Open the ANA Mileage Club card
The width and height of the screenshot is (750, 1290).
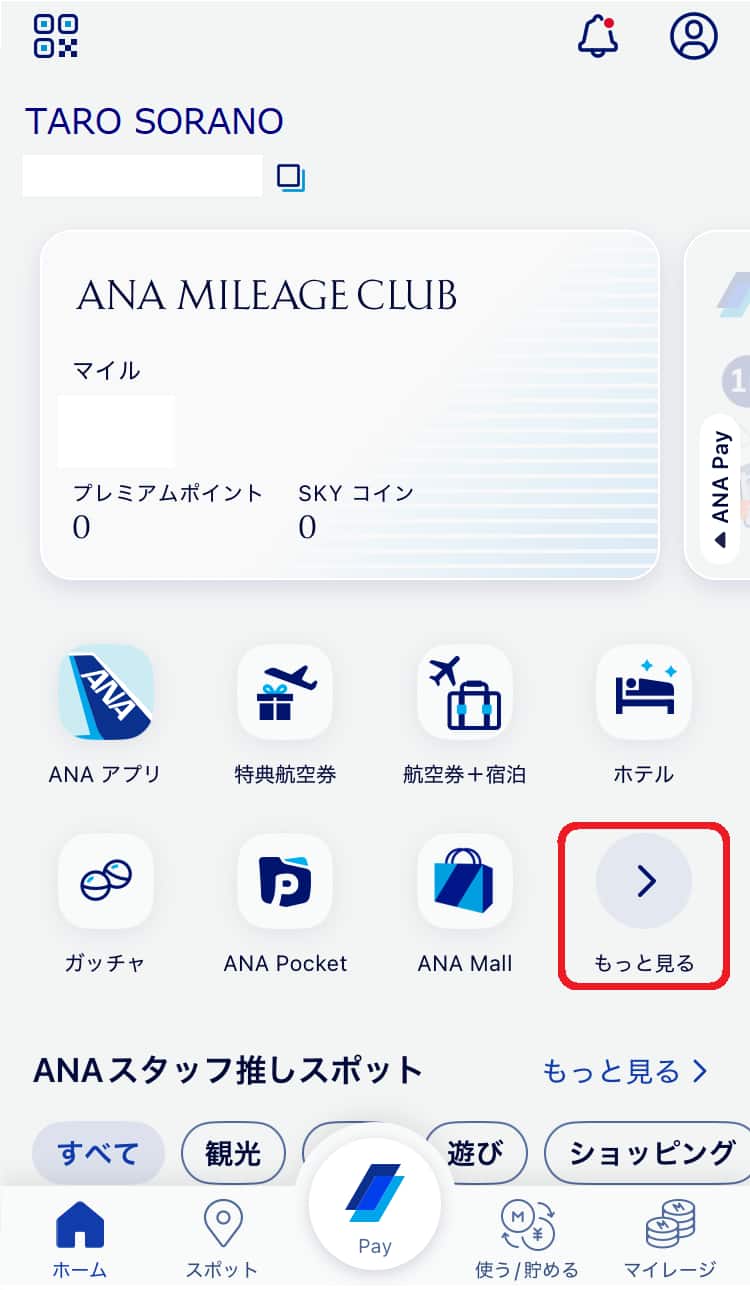click(x=349, y=404)
